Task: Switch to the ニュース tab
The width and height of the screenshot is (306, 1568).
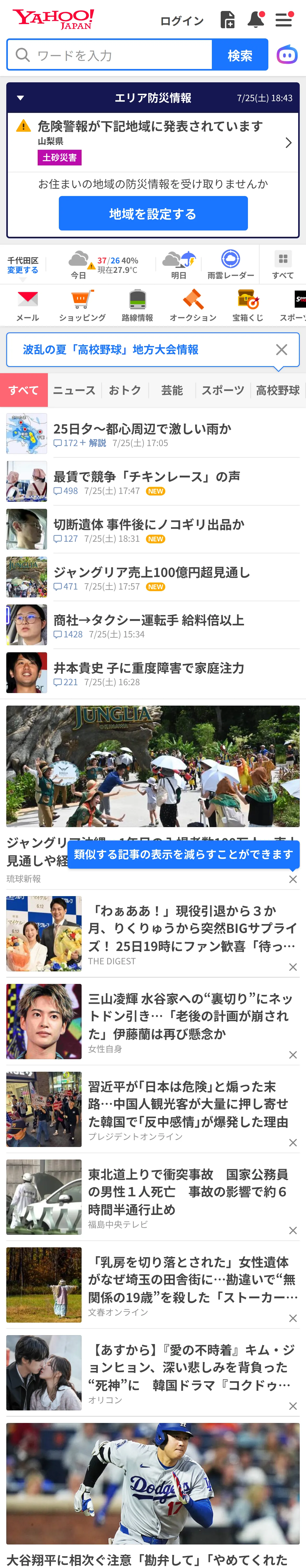Action: pos(74,390)
